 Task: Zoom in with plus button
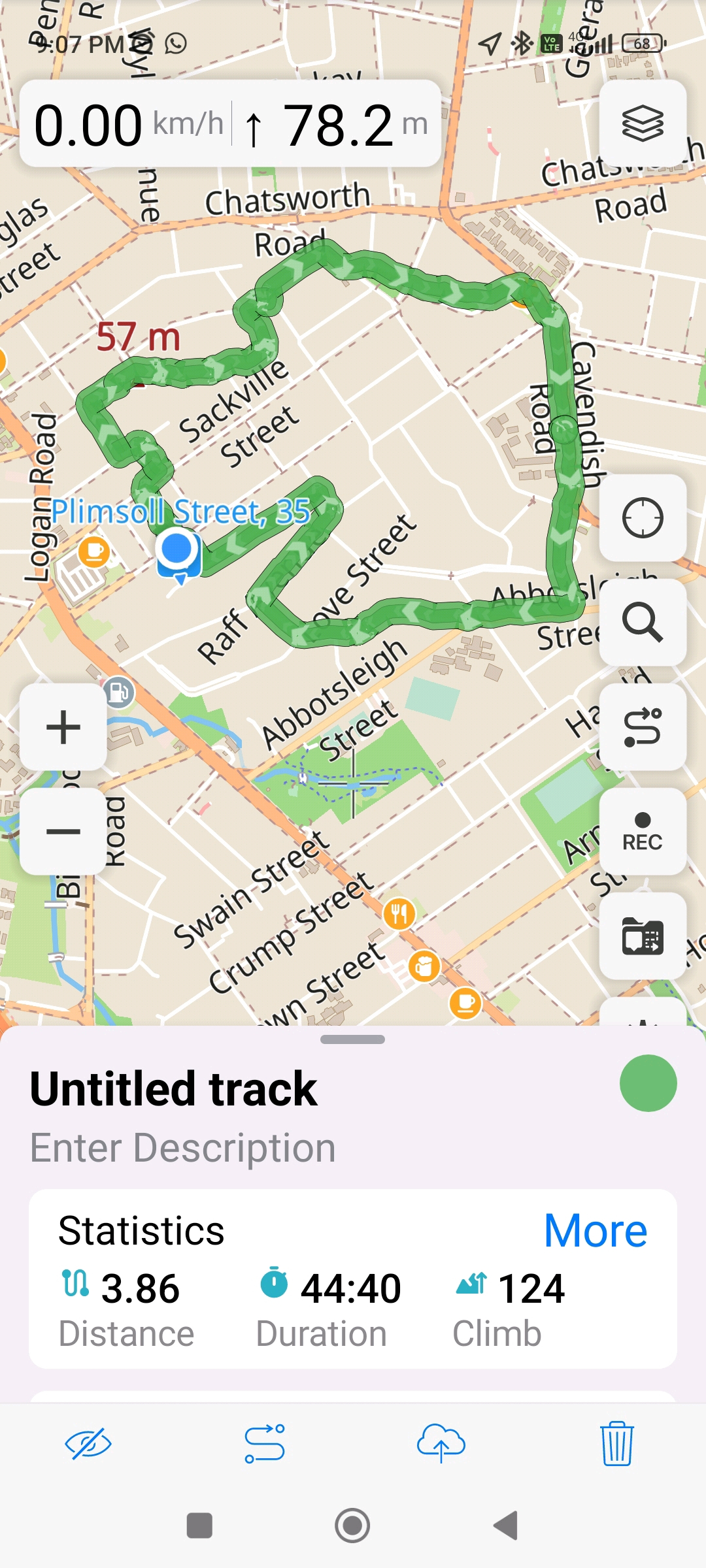coord(63,727)
